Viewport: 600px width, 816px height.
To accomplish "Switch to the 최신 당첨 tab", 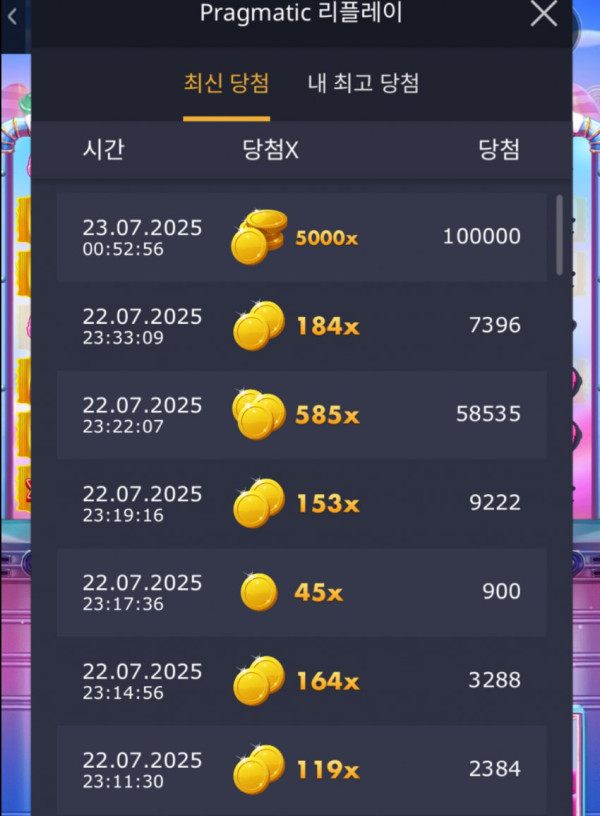I will click(x=226, y=83).
